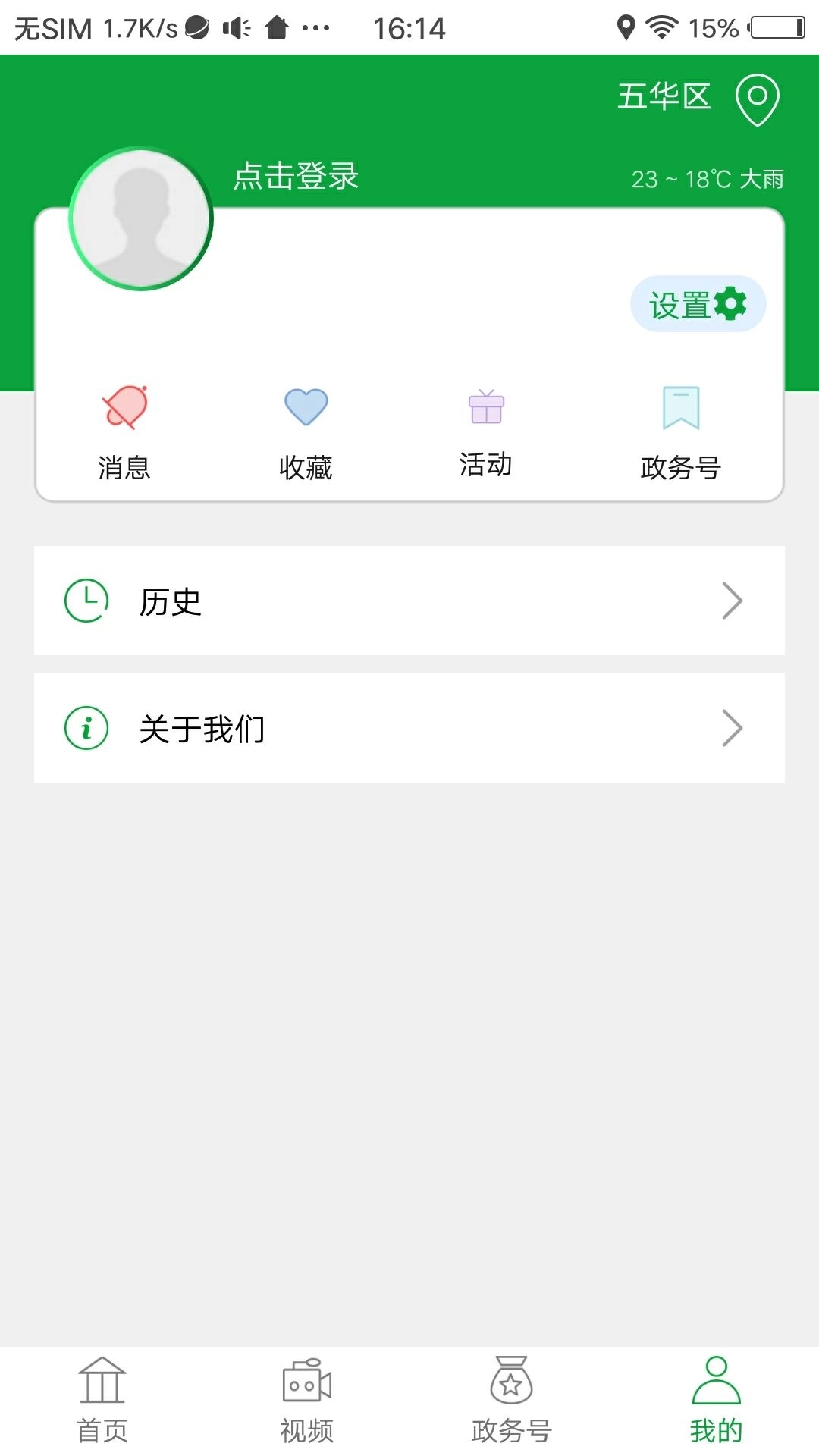The image size is (819, 1456).
Task: Expand 关于我们 using the right arrow
Action: point(733,726)
